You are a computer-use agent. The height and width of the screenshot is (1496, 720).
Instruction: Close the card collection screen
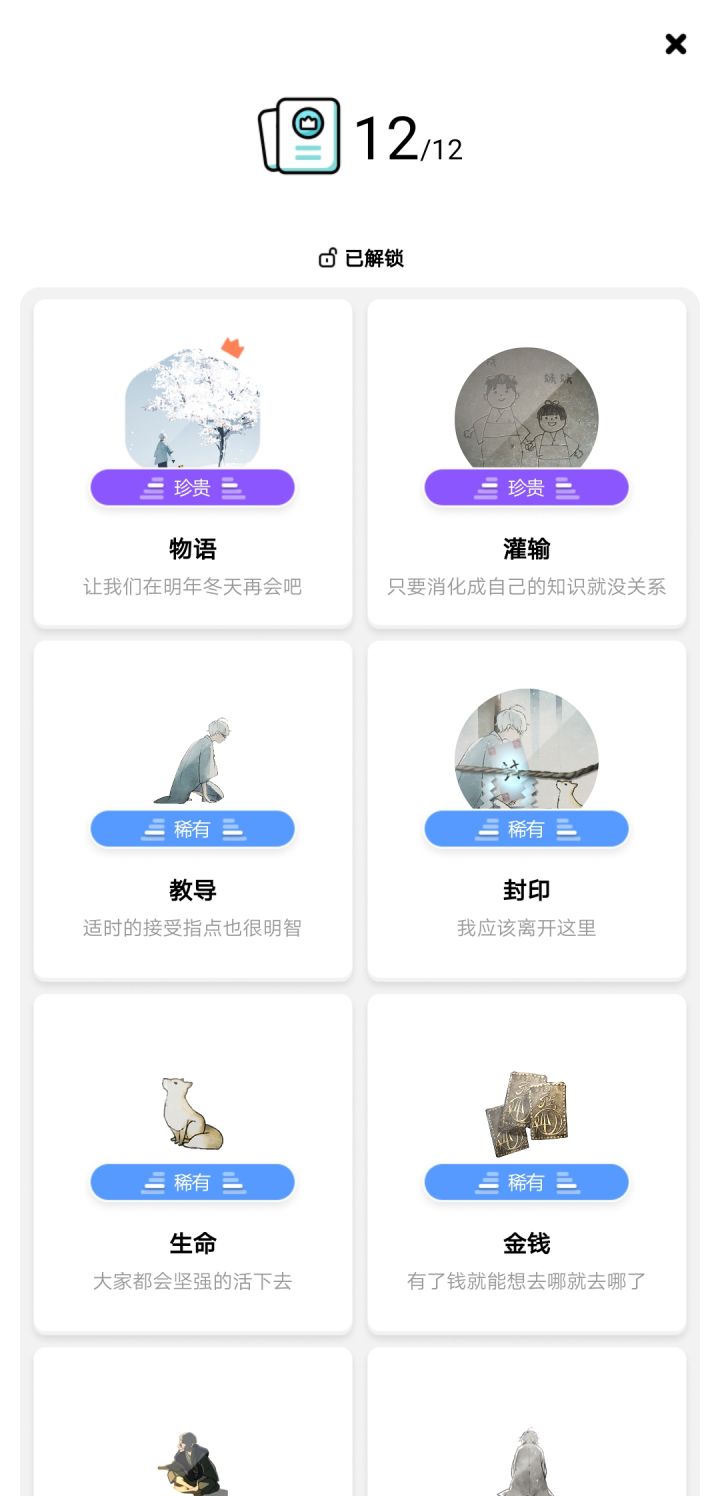pos(676,44)
